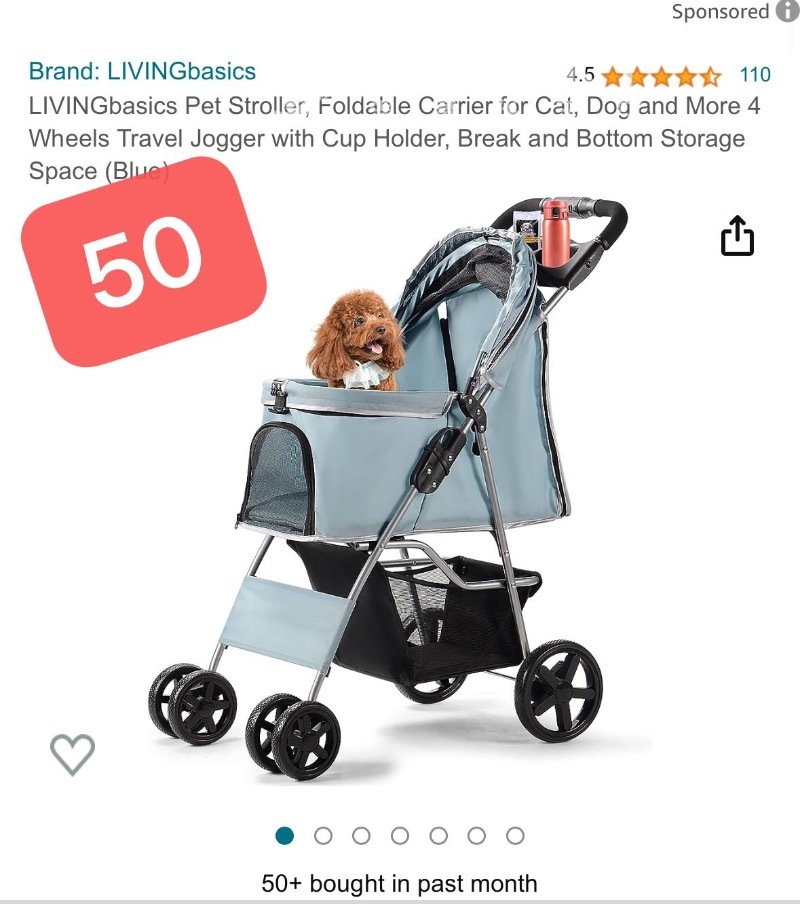Open the Brand: LIVINGbasics link
The image size is (800, 924).
pos(142,72)
